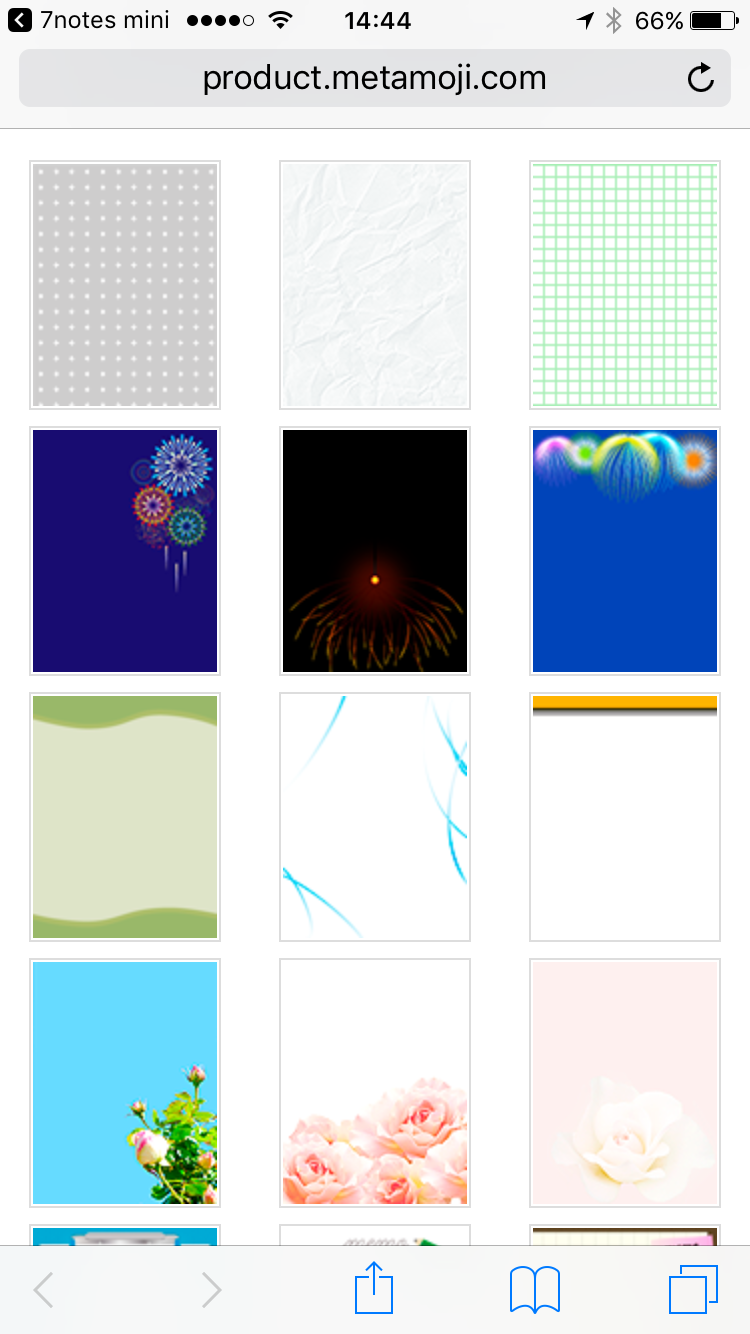
Task: Open the Safari bookmarks
Action: (535, 1289)
